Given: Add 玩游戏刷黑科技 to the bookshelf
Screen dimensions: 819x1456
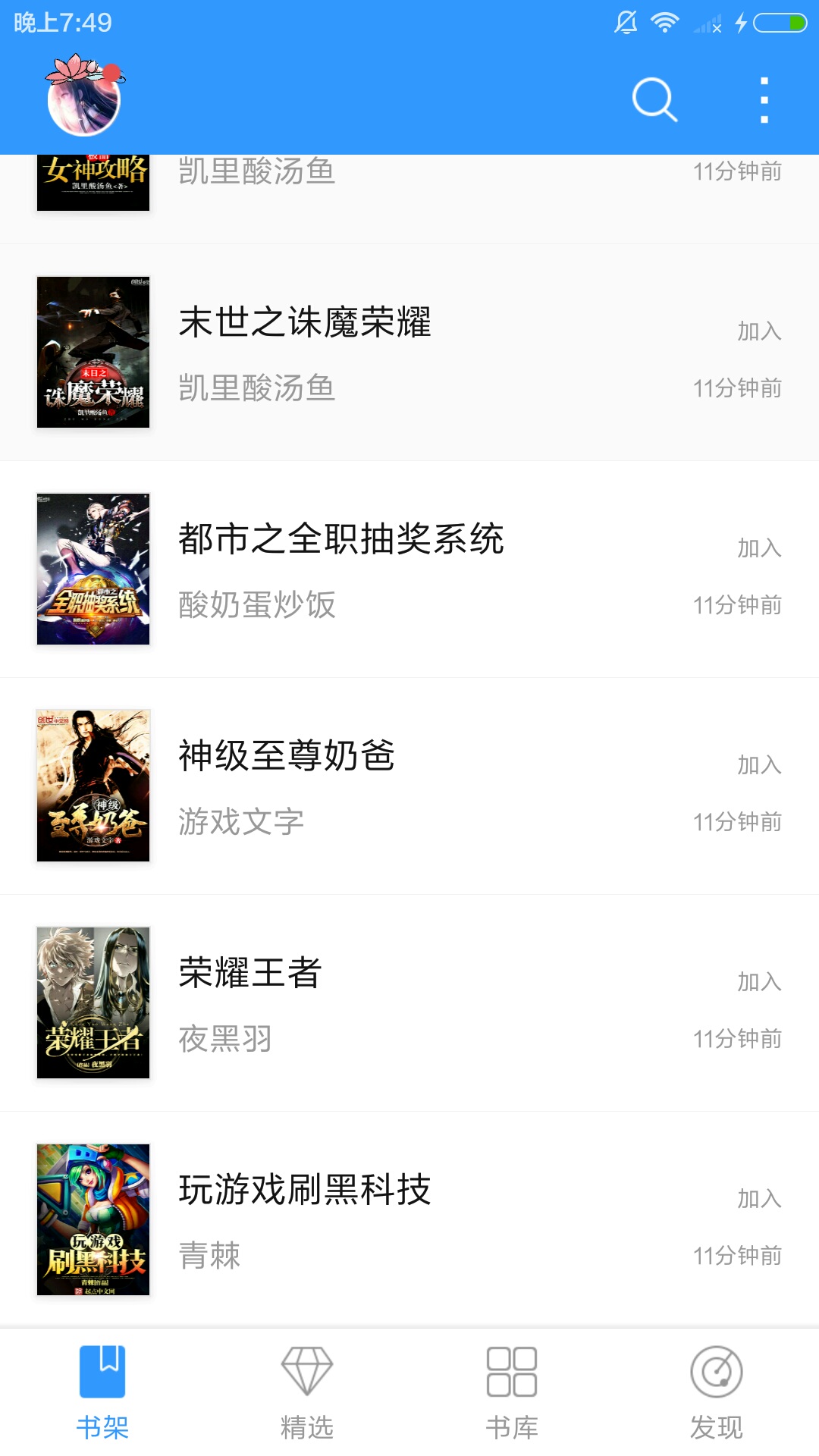Looking at the screenshot, I should (x=759, y=1199).
